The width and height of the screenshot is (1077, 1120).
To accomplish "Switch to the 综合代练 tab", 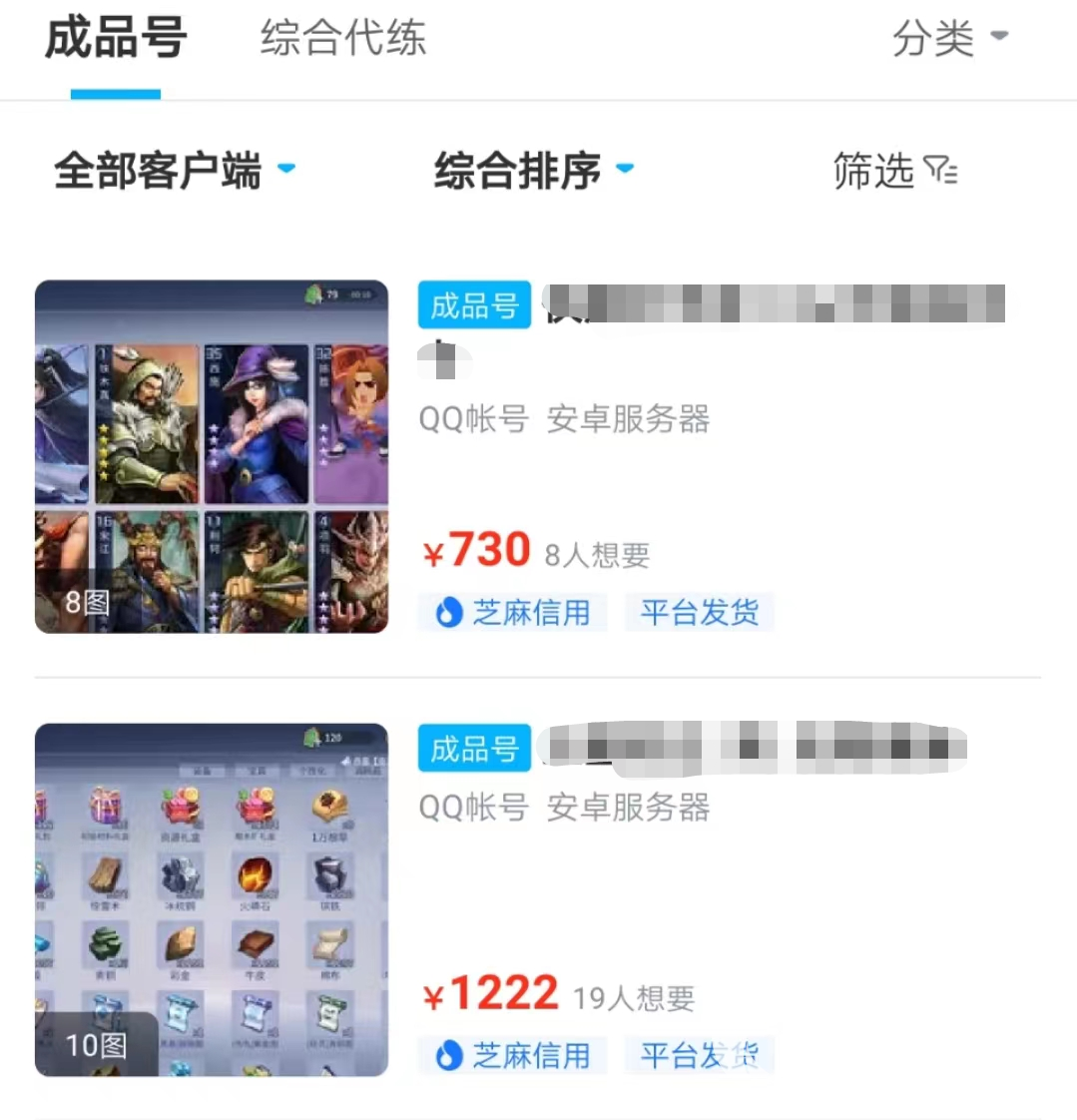I will 342,40.
